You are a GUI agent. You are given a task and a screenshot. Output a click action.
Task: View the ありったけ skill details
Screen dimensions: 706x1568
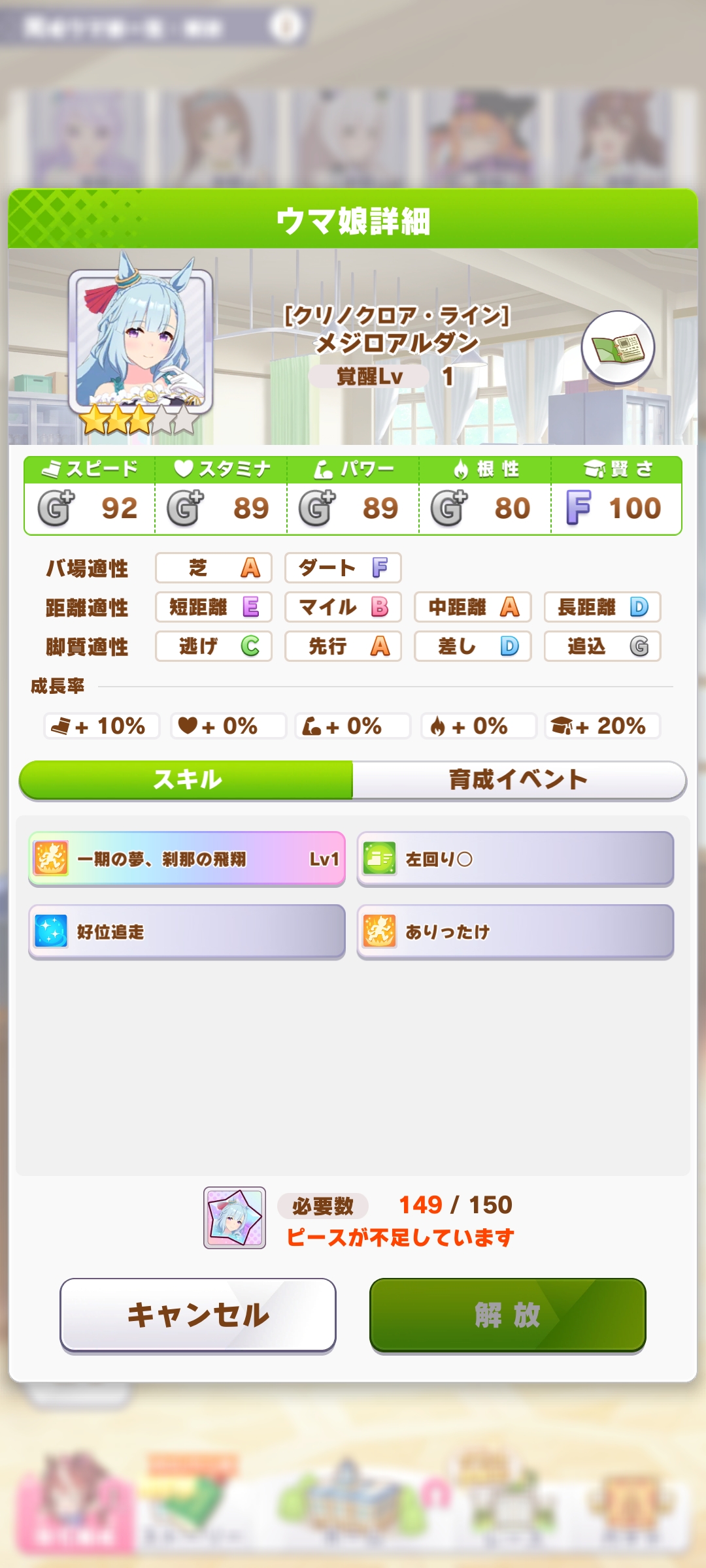point(515,932)
